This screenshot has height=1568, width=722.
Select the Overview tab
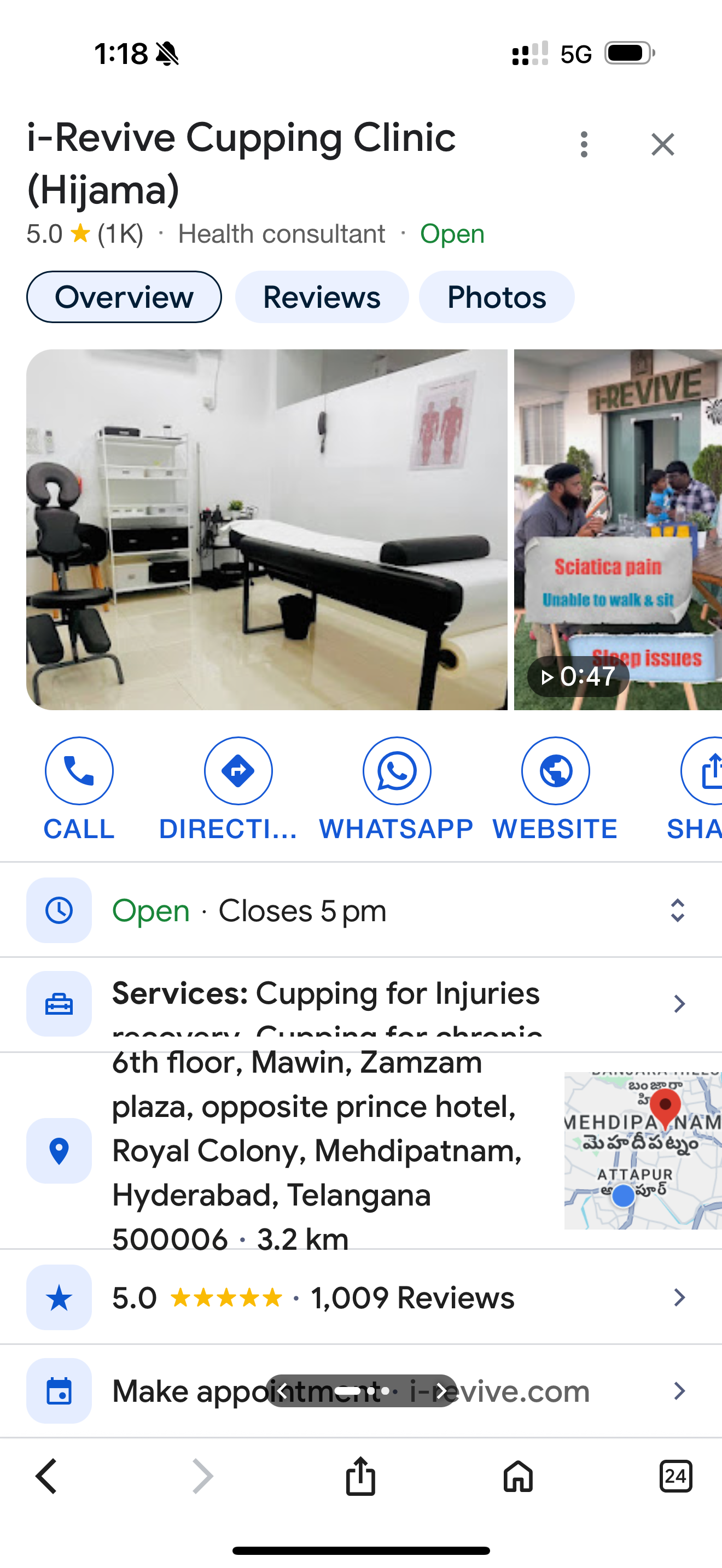[x=124, y=297]
